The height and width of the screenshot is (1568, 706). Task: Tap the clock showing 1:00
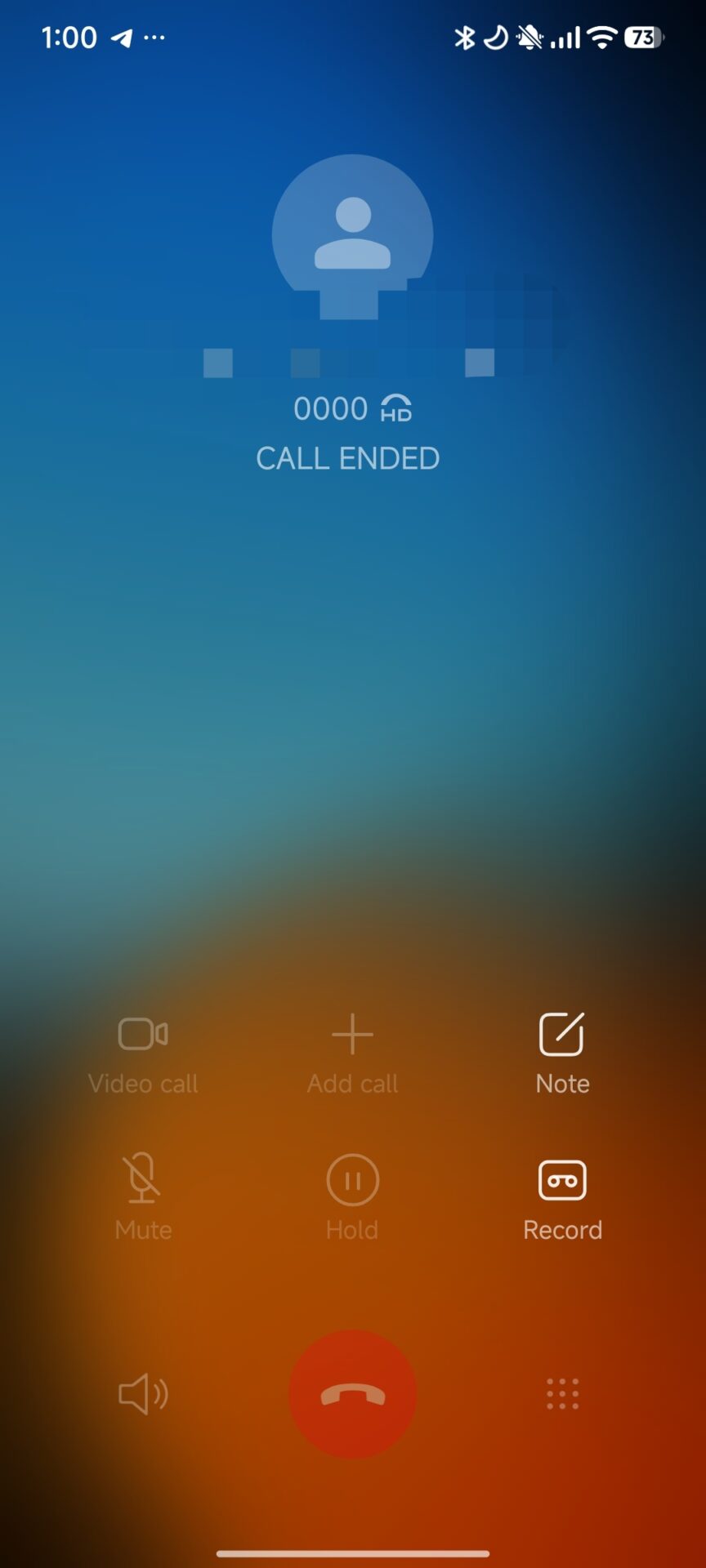coord(69,36)
